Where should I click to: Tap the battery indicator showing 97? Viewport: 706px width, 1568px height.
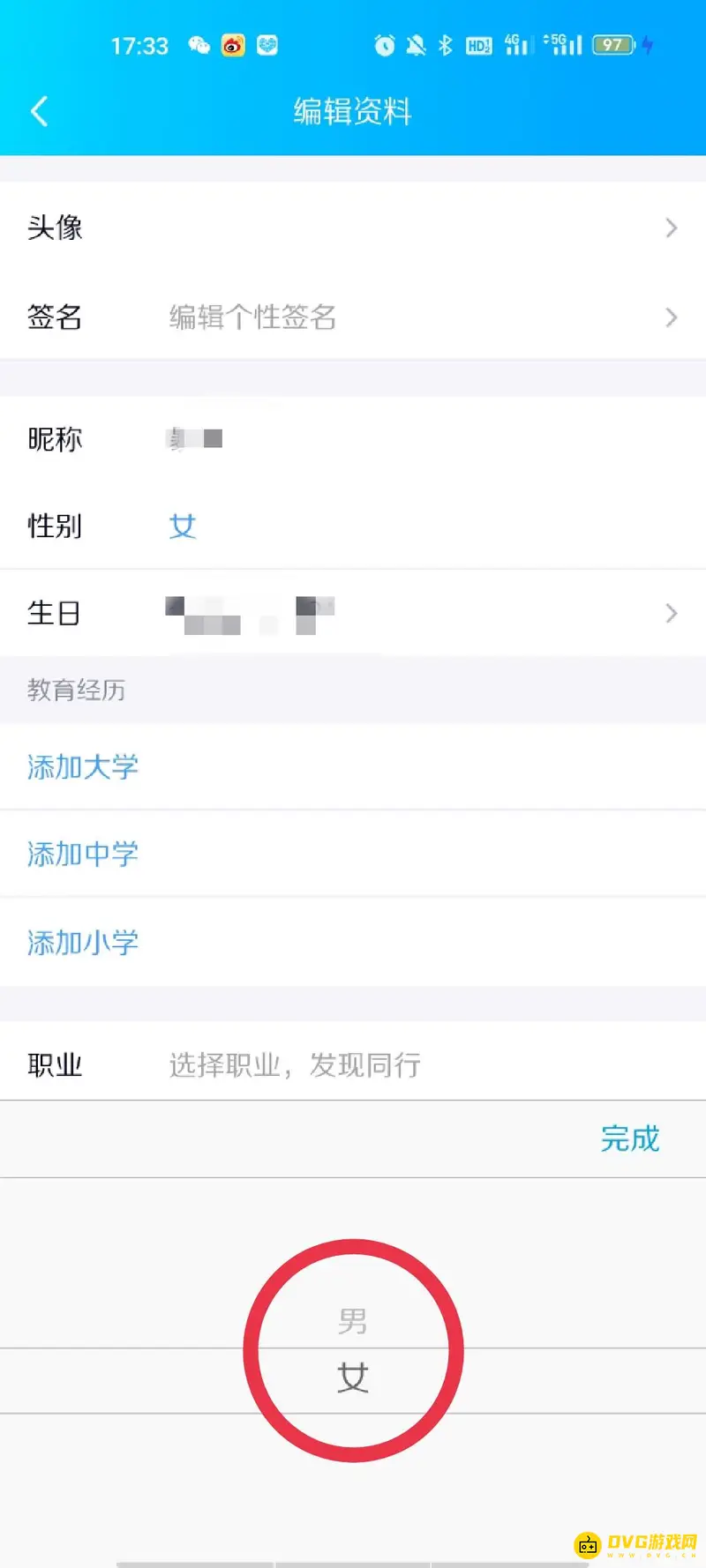pyautogui.click(x=615, y=44)
